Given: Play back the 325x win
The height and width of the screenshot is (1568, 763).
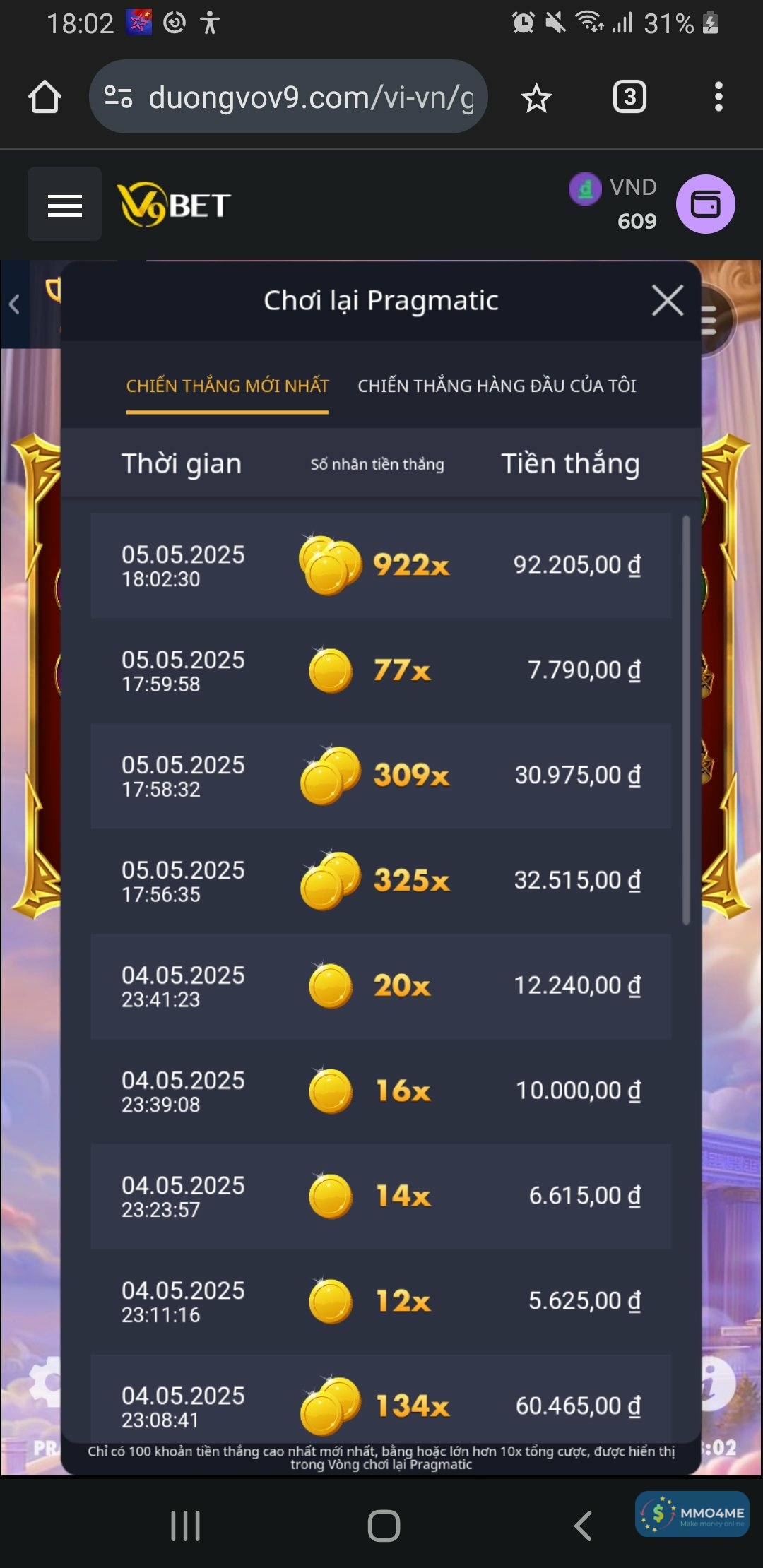Looking at the screenshot, I should 381,881.
